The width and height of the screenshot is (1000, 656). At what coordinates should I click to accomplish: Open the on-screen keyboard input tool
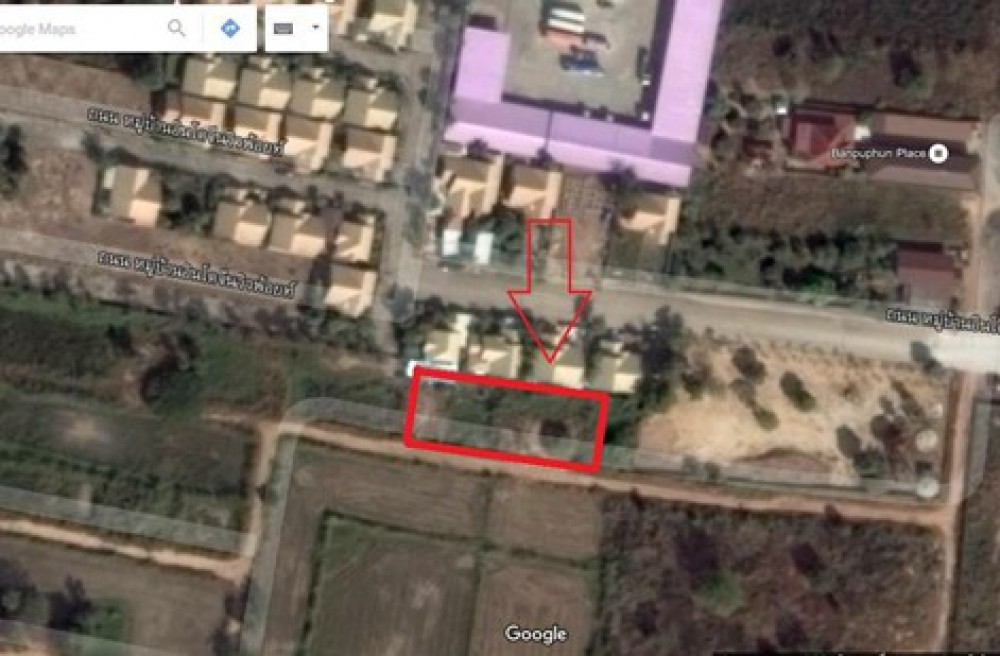pos(283,29)
